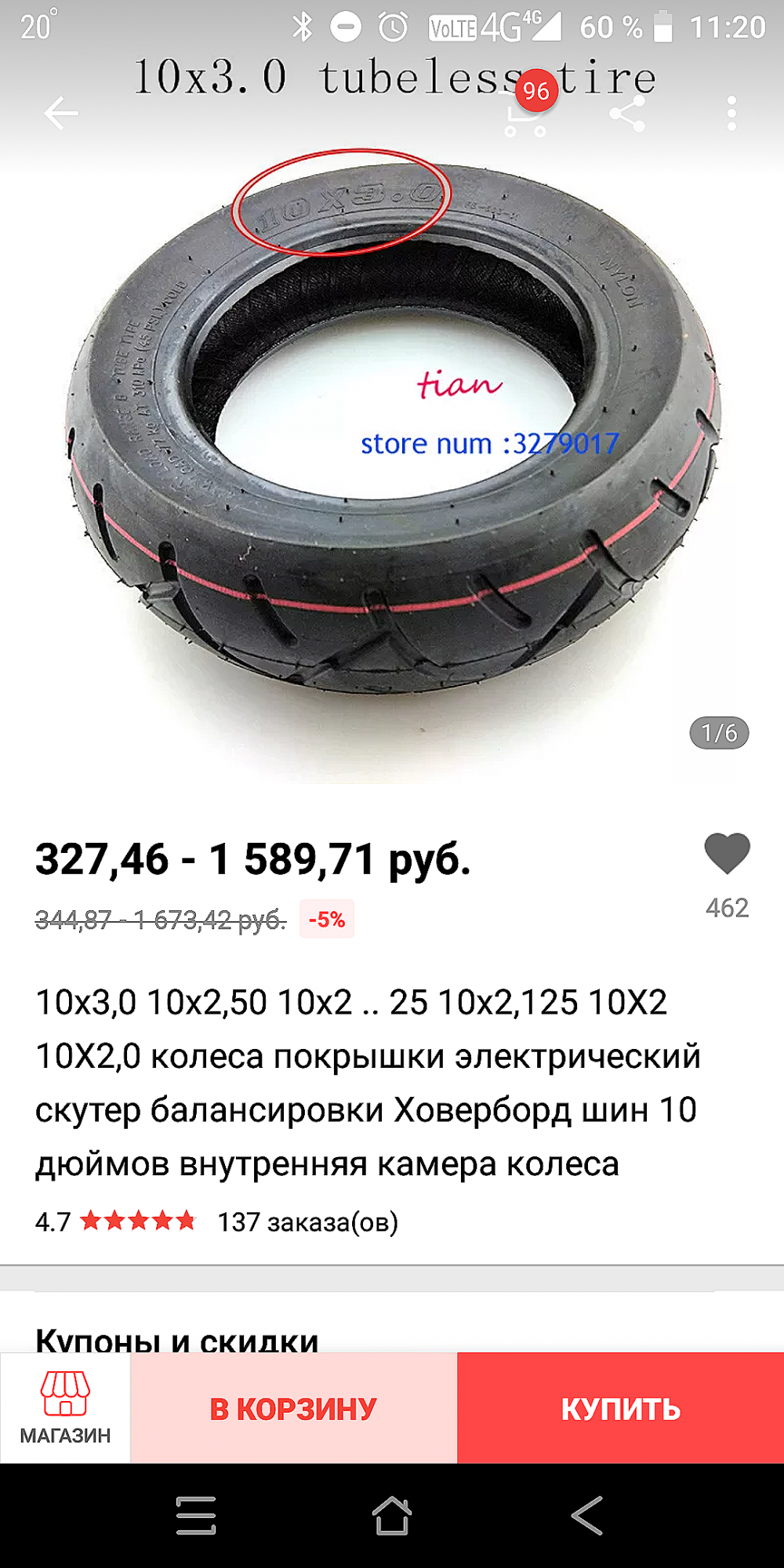
Task: Open the seller's store via МАГАЗИН
Action: pyautogui.click(x=65, y=1408)
